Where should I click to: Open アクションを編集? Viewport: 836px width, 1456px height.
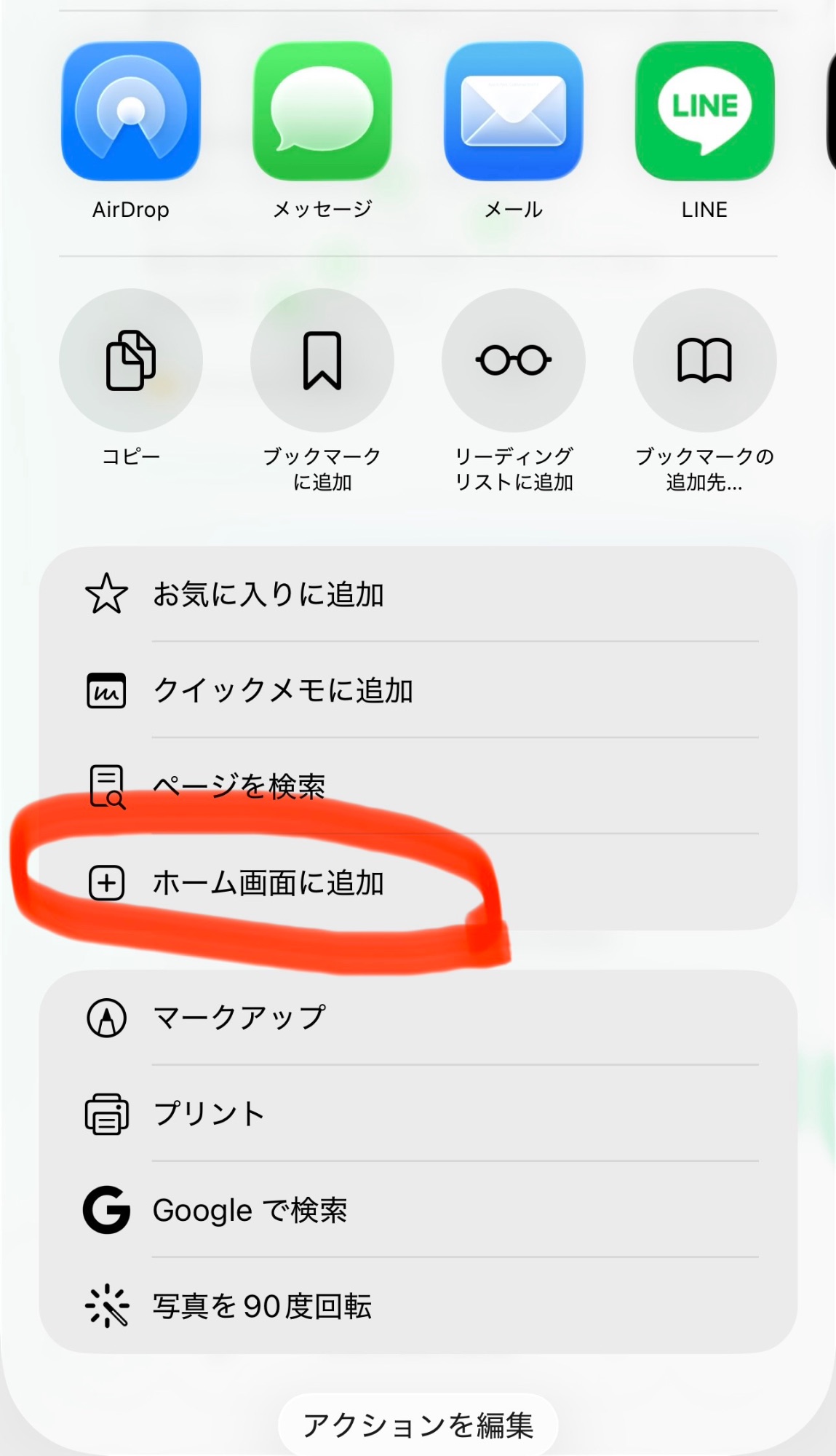pos(418,1425)
